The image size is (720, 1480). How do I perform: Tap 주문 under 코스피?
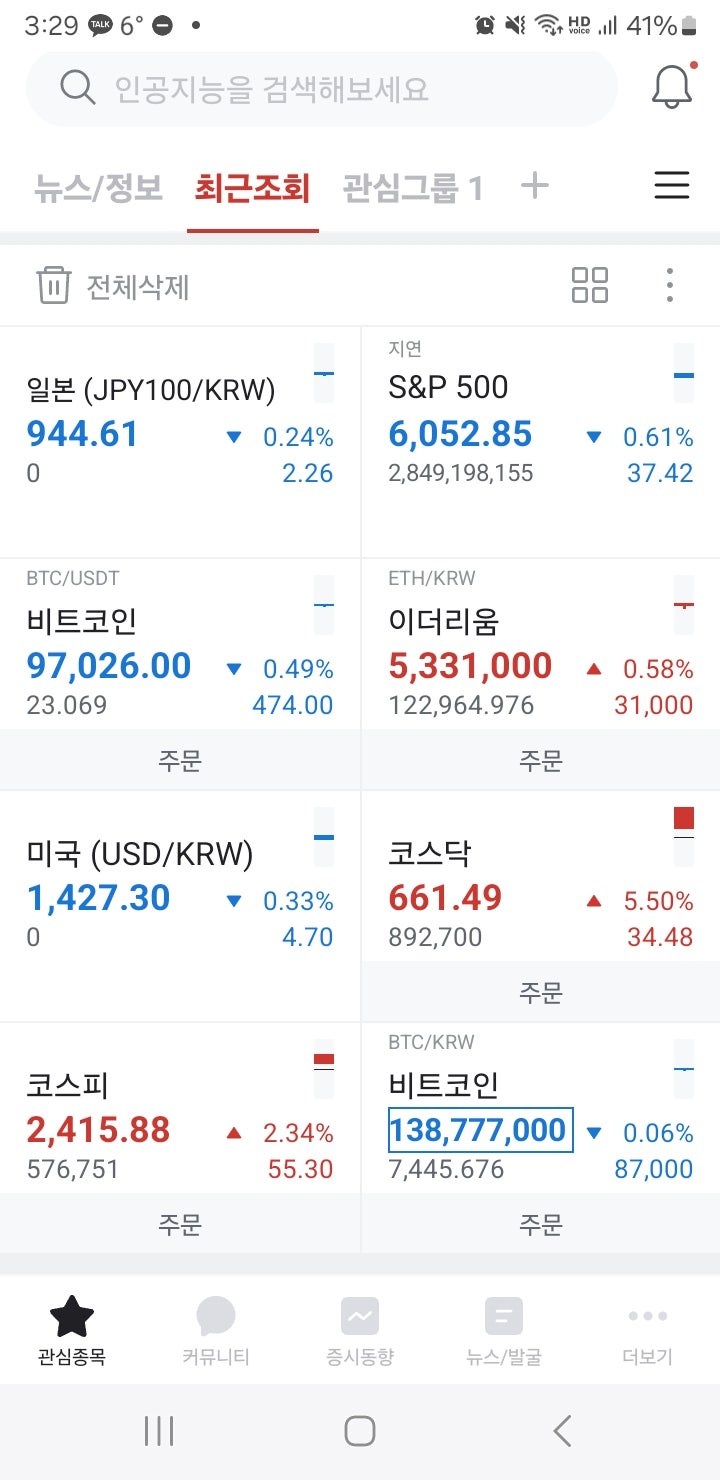[x=180, y=1224]
